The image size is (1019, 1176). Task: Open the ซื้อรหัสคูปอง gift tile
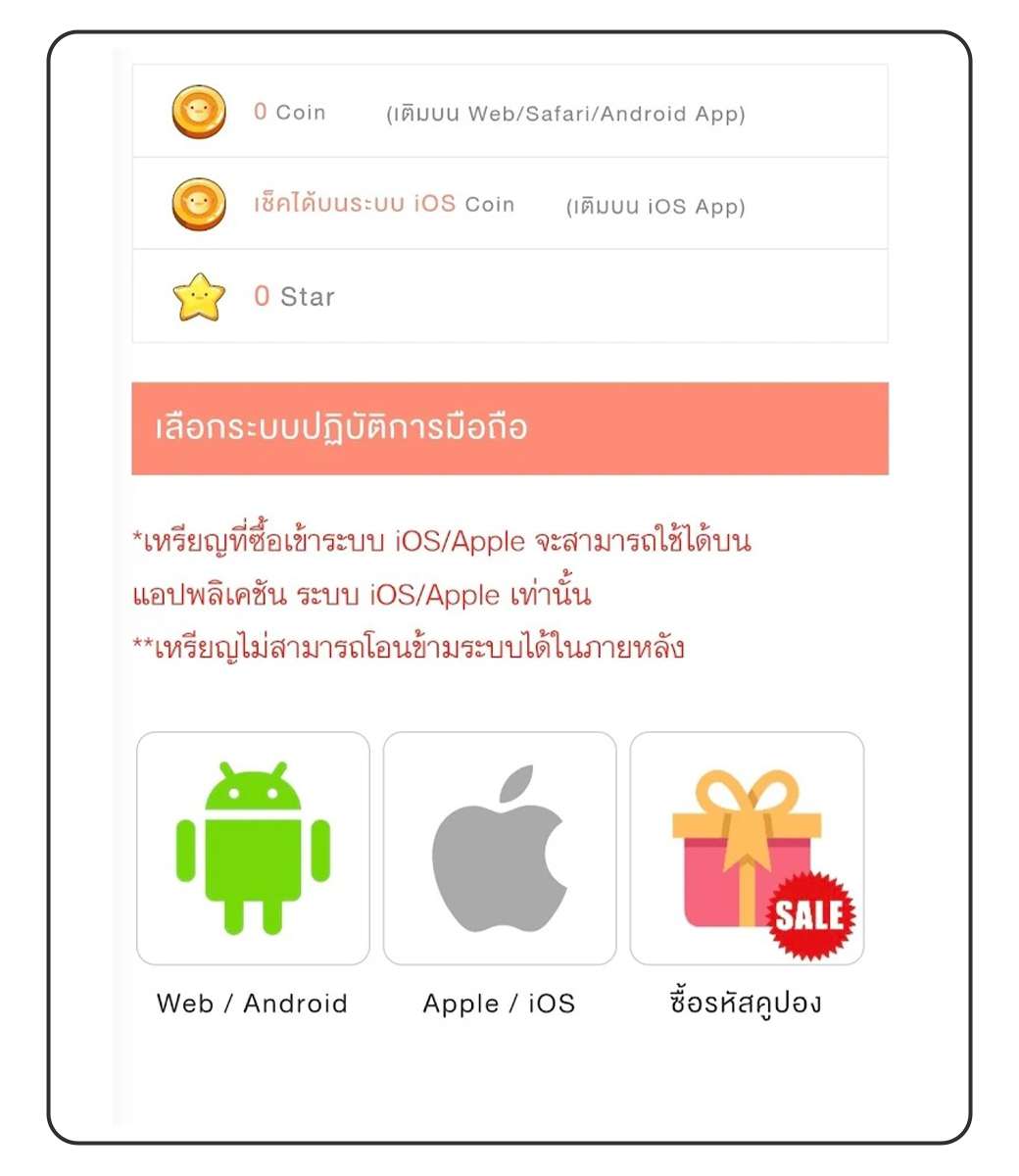[747, 849]
